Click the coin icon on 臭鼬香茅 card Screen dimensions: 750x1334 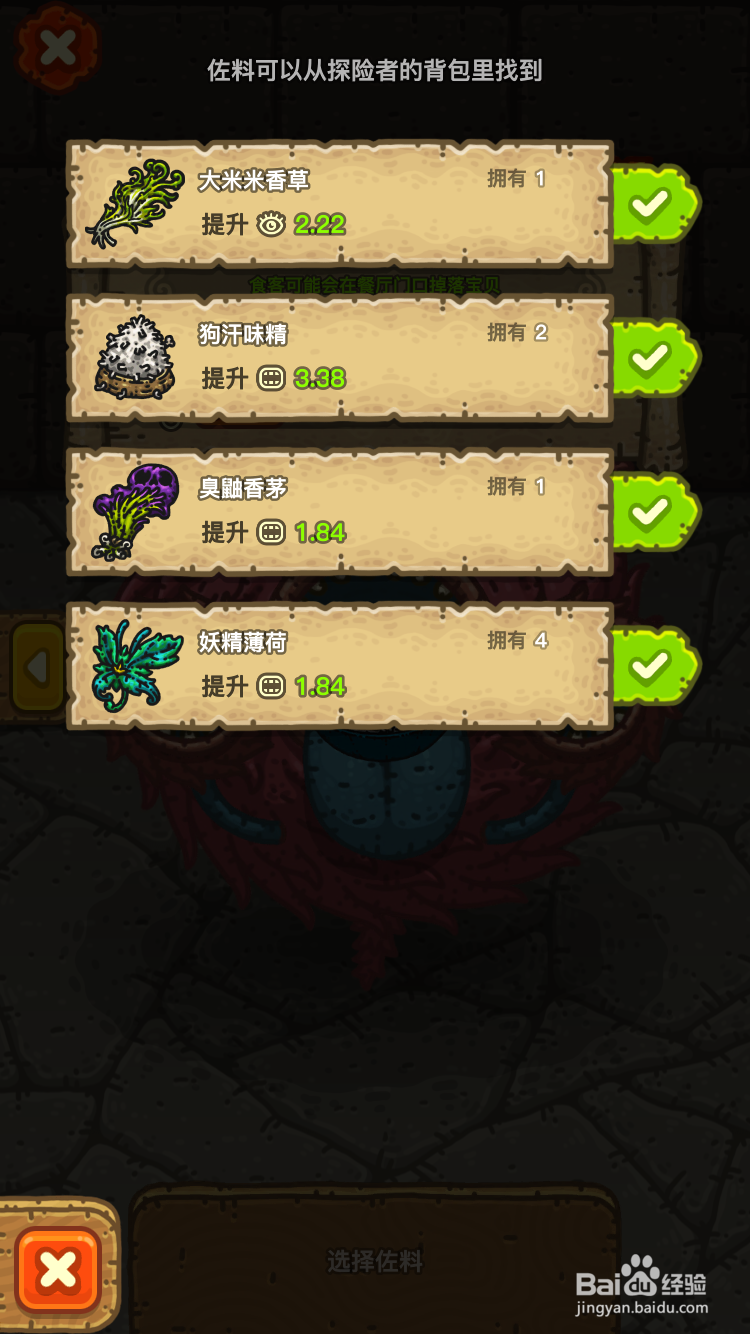click(x=269, y=533)
